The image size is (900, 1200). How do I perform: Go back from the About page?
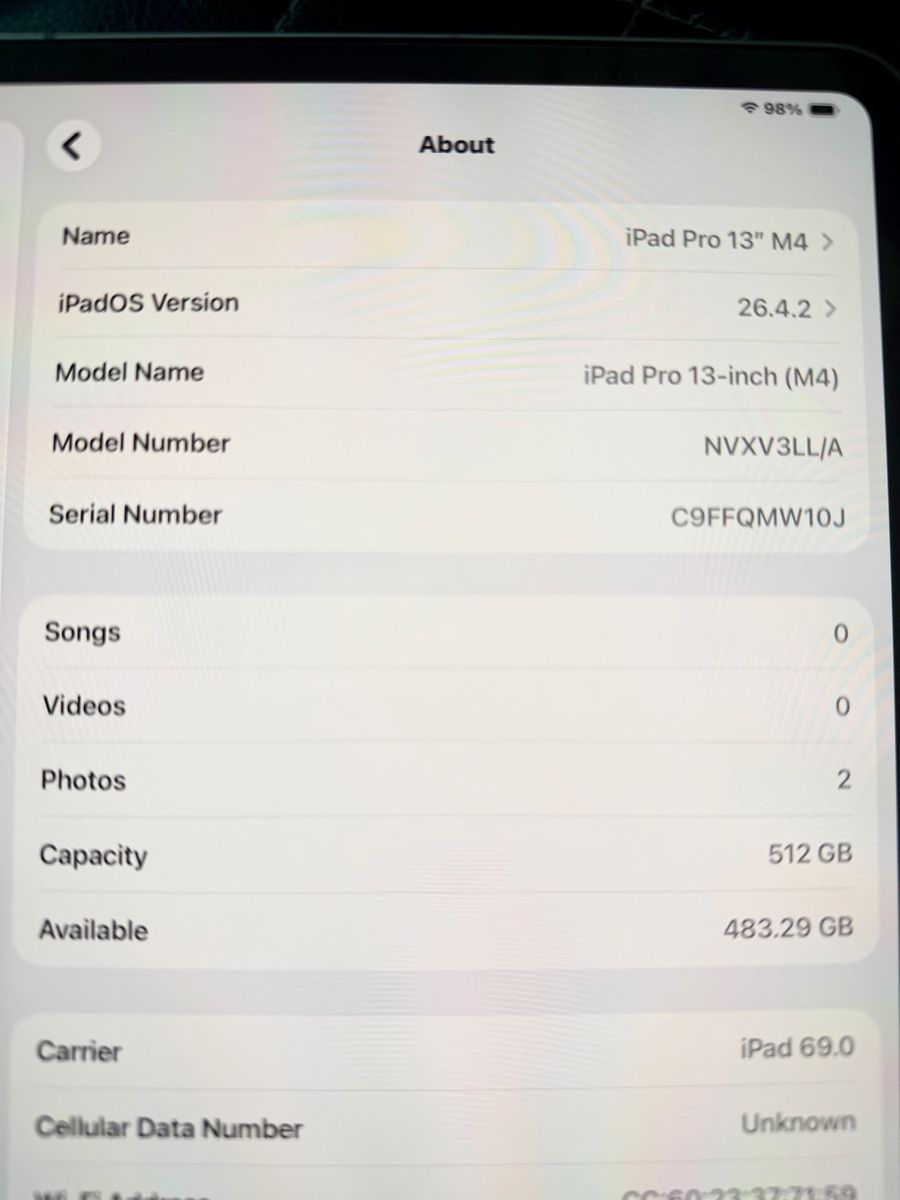pos(72,146)
